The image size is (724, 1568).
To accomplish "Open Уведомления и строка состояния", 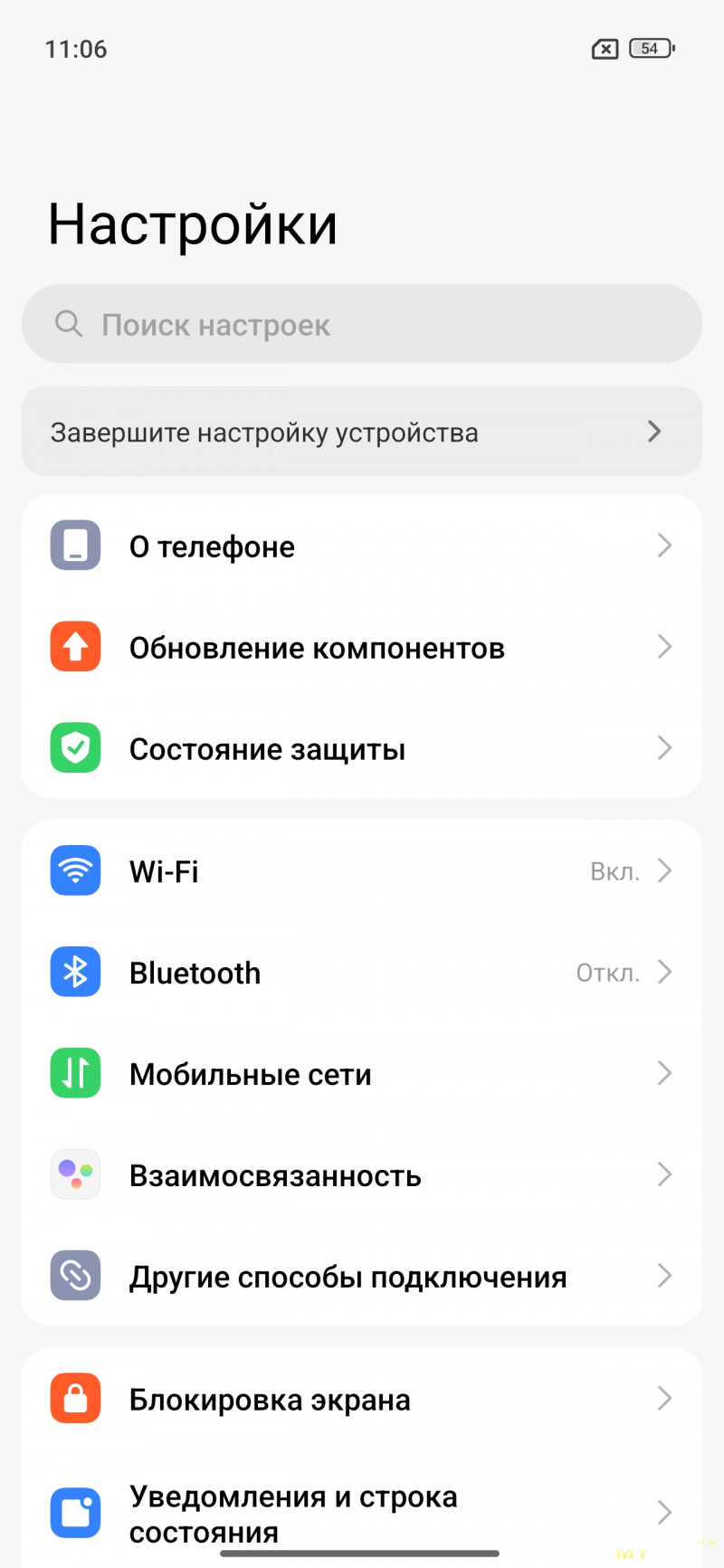I will pyautogui.click(x=362, y=1513).
